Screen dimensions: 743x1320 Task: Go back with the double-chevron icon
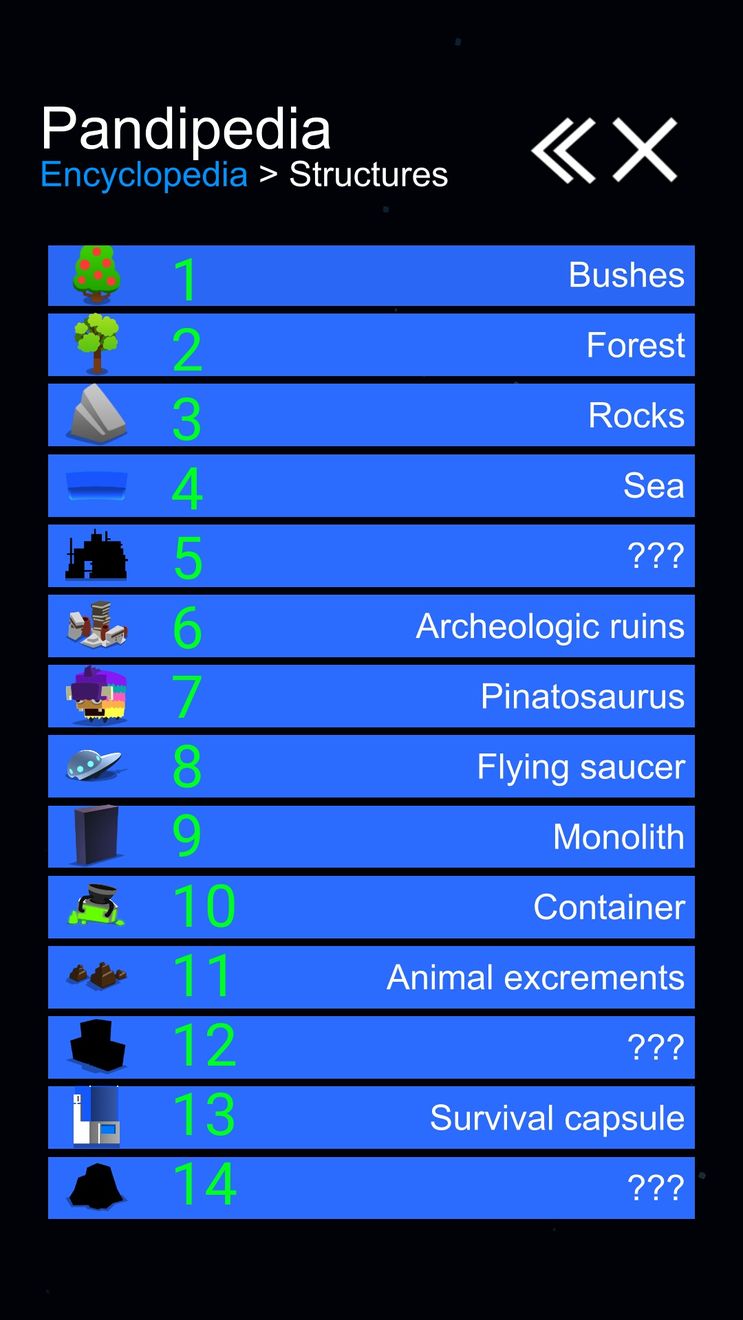coord(563,151)
